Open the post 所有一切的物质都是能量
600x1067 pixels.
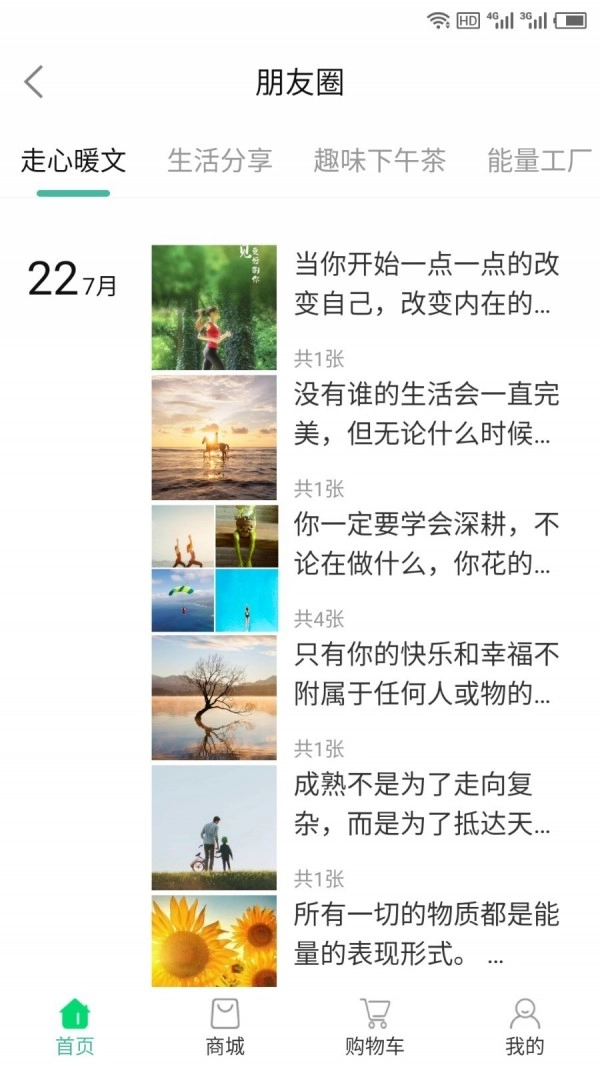425,934
